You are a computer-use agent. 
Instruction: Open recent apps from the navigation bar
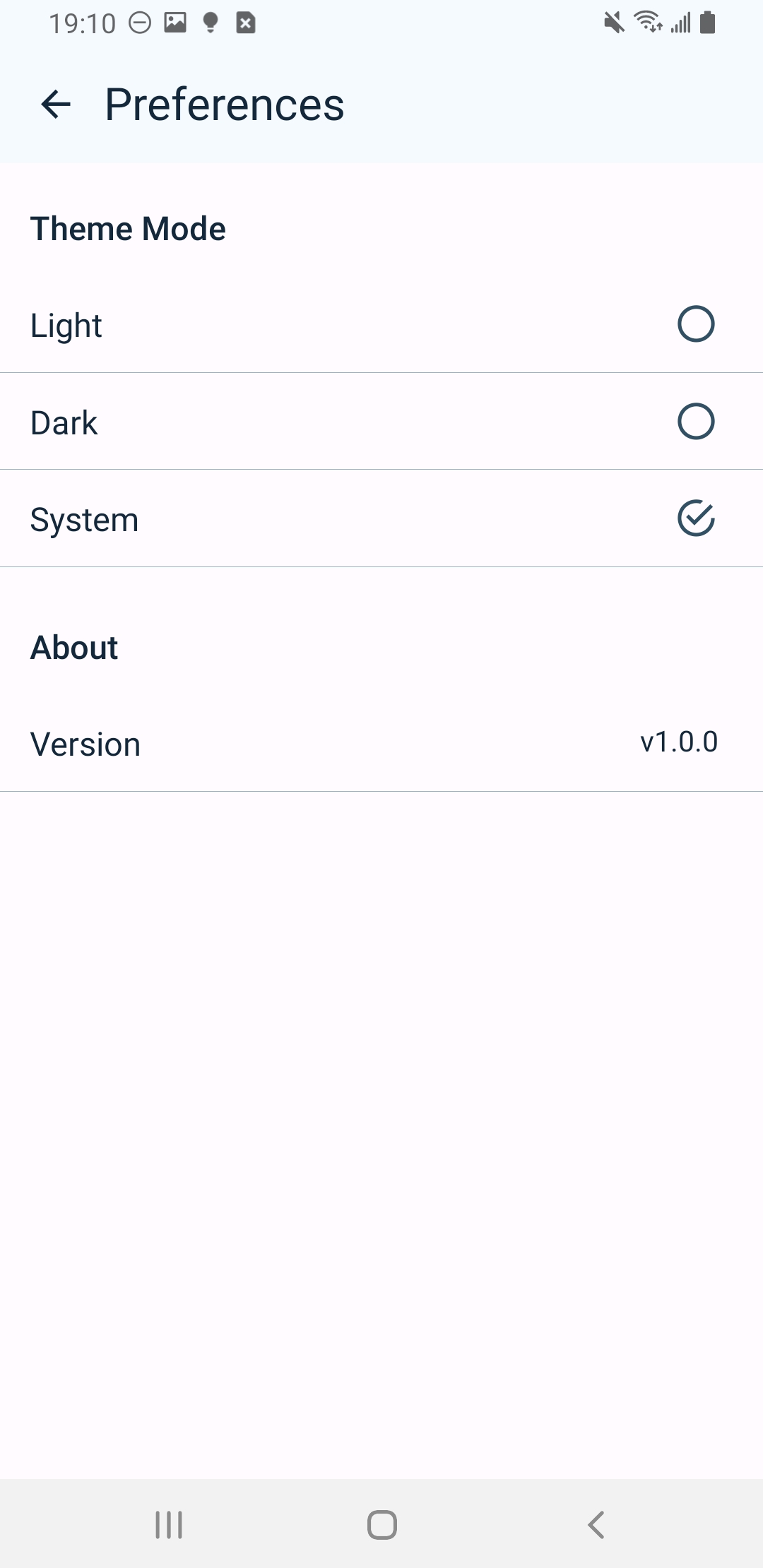(169, 1524)
